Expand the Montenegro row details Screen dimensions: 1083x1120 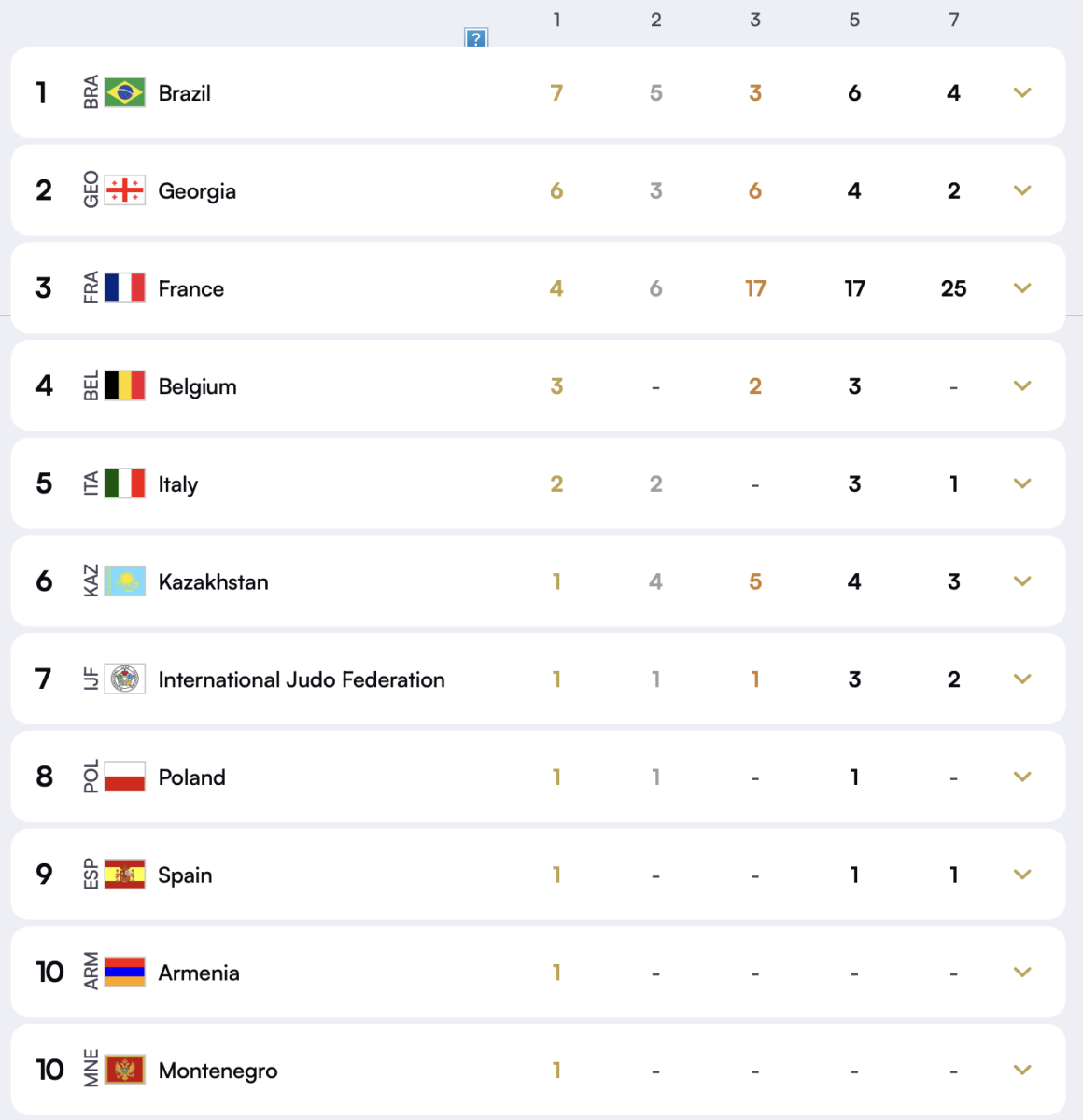(1021, 1070)
